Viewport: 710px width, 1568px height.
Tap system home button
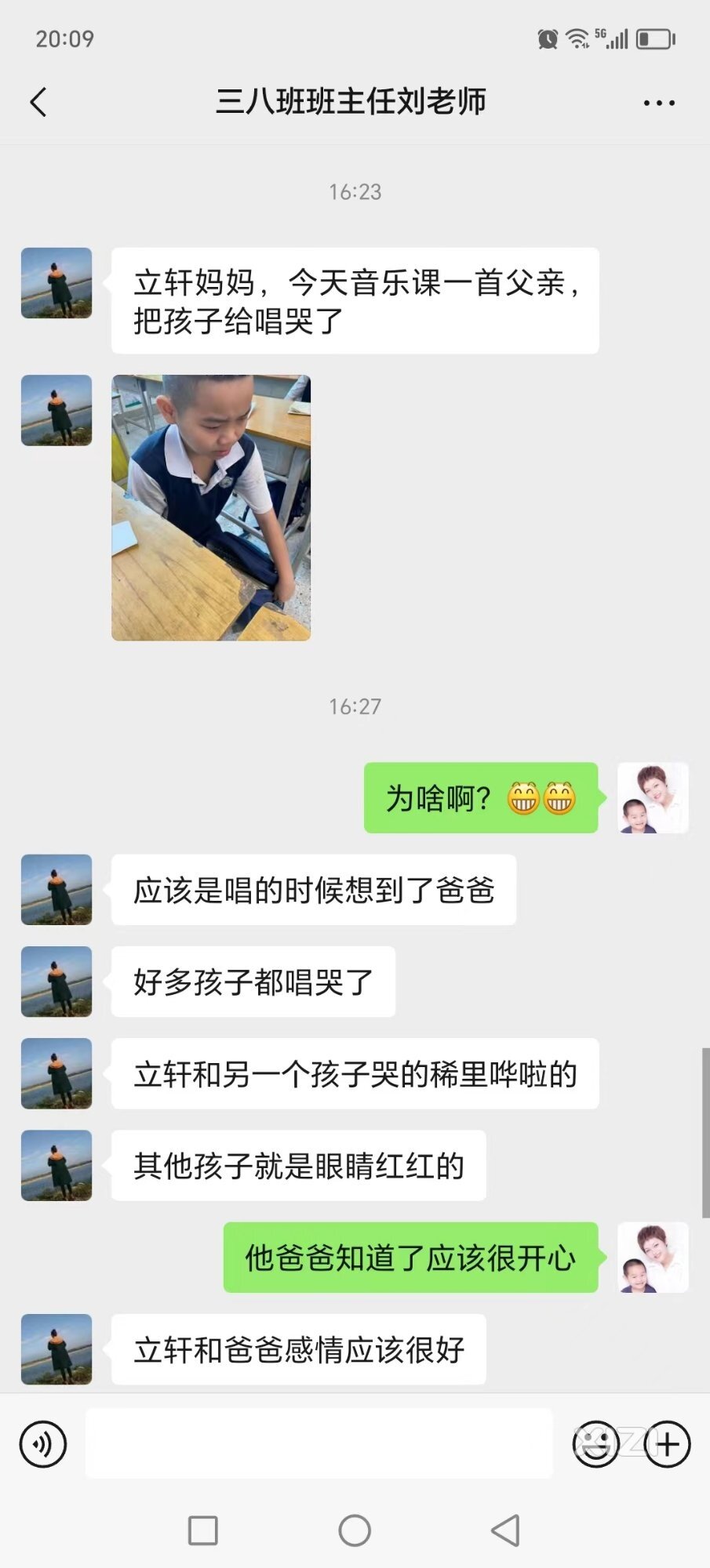(355, 1530)
